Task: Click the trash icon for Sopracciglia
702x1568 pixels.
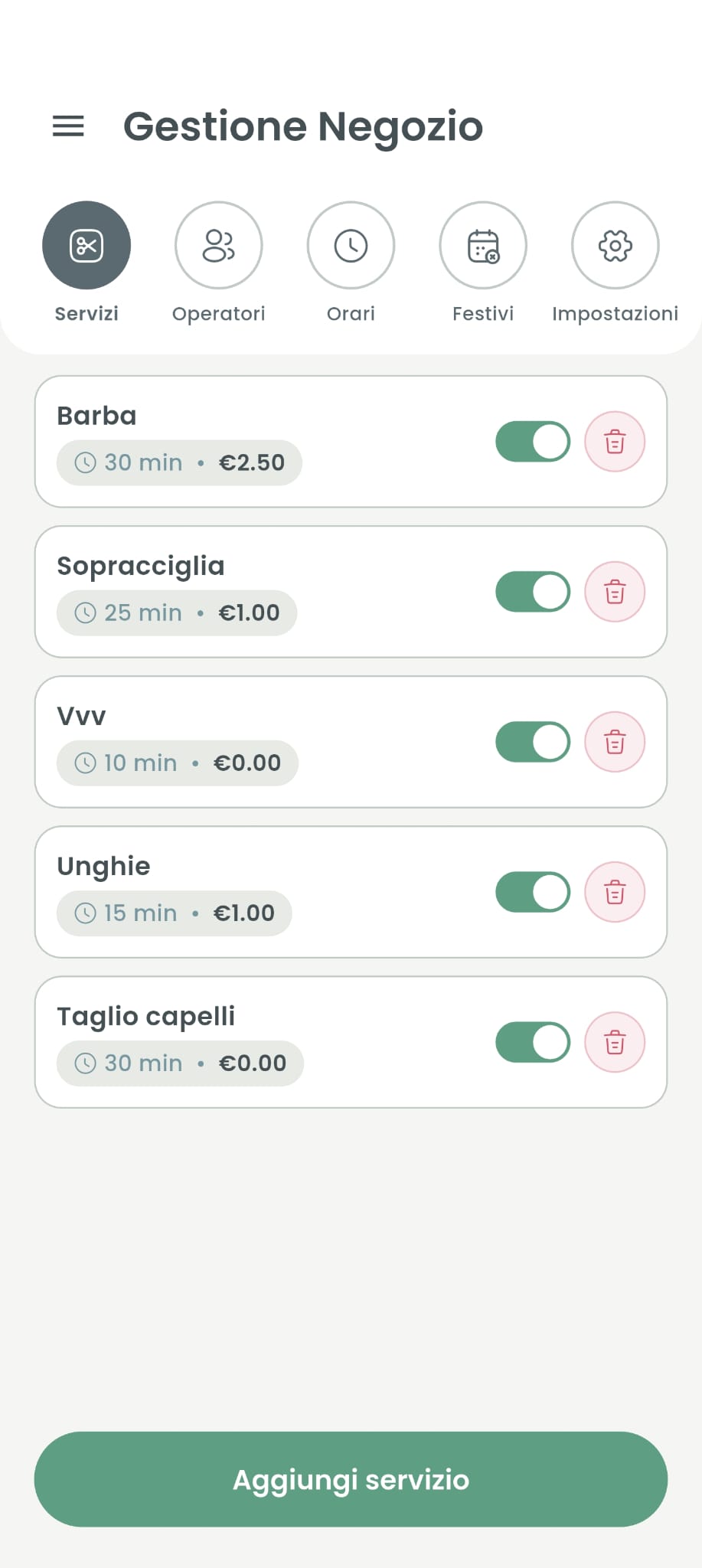Action: coord(615,591)
